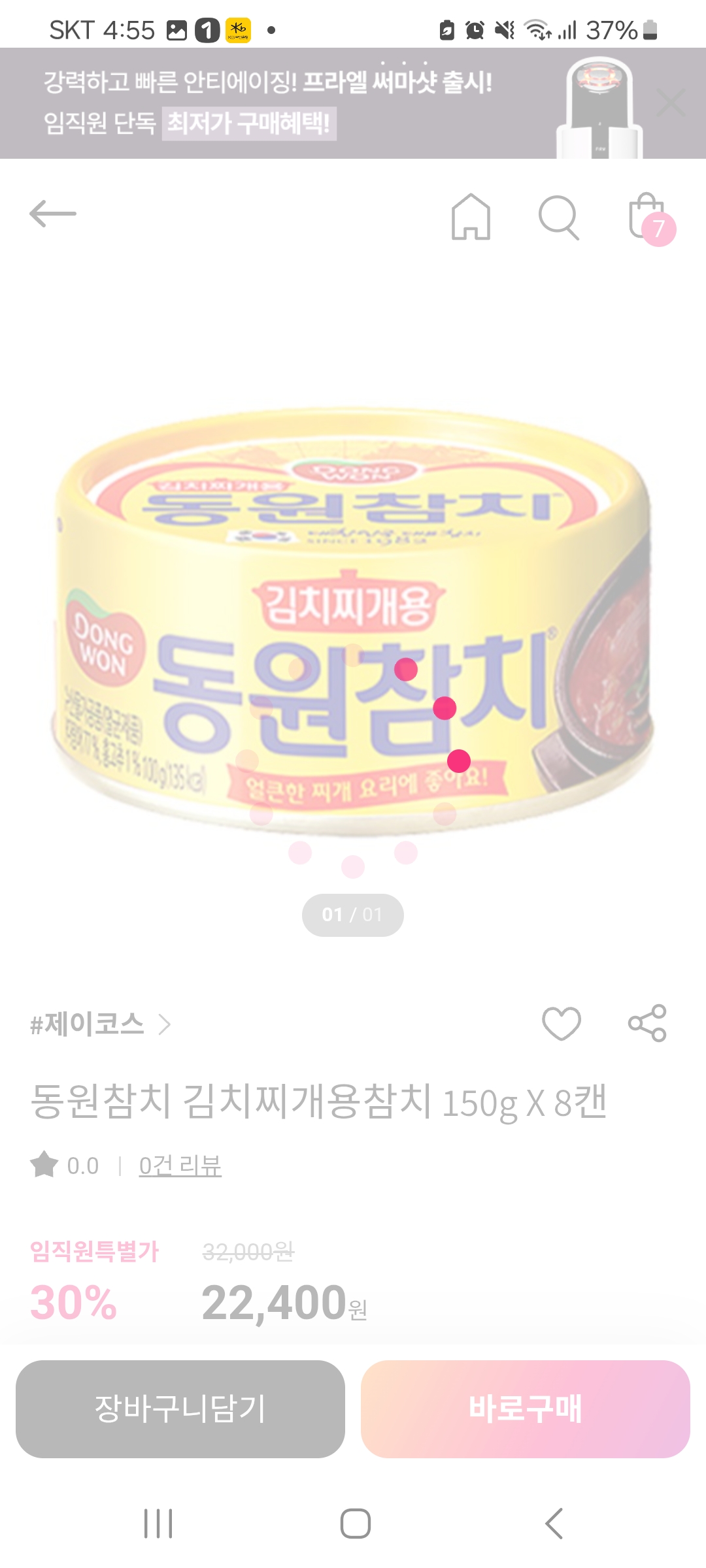This screenshot has width=706, height=1568.
Task: Share this 동원참치 product
Action: pyautogui.click(x=647, y=1023)
